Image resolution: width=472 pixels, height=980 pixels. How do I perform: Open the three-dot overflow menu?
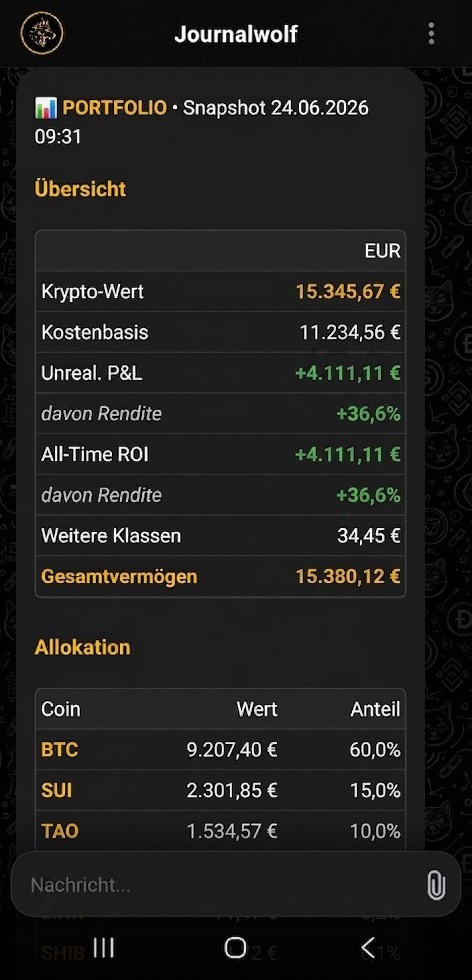click(431, 33)
